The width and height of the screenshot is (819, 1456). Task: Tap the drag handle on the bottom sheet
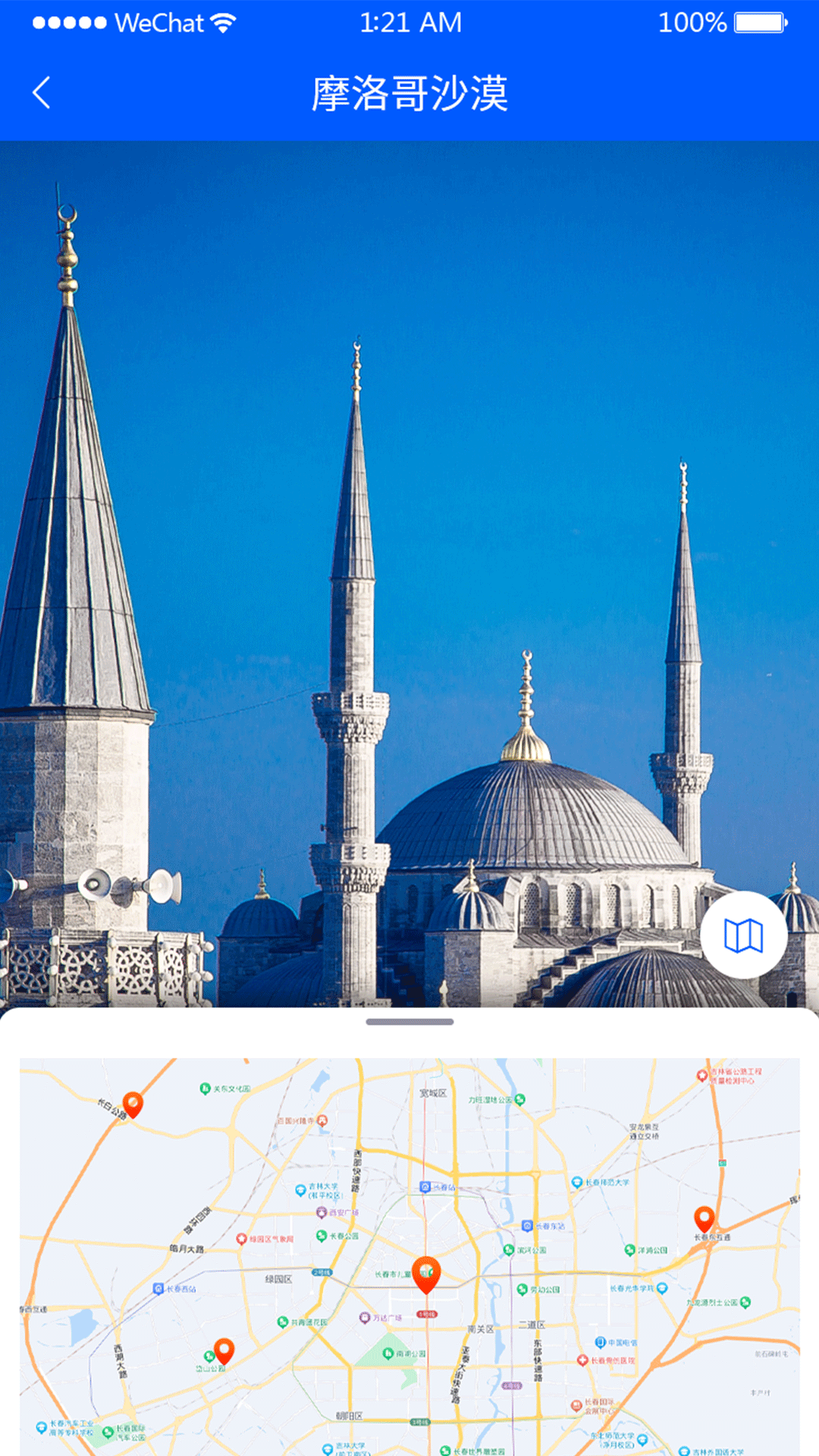click(409, 1021)
